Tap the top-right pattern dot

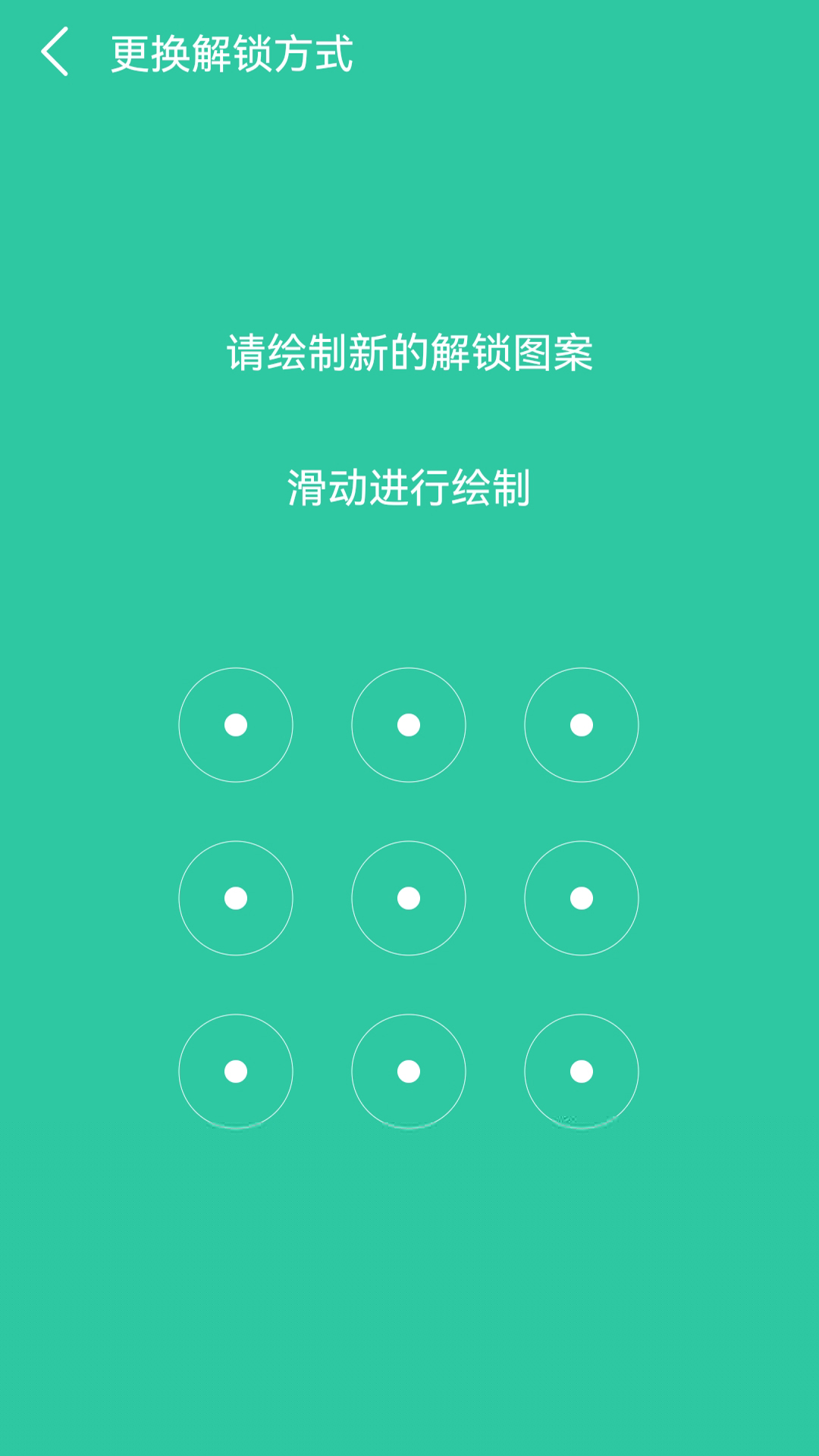tap(582, 725)
